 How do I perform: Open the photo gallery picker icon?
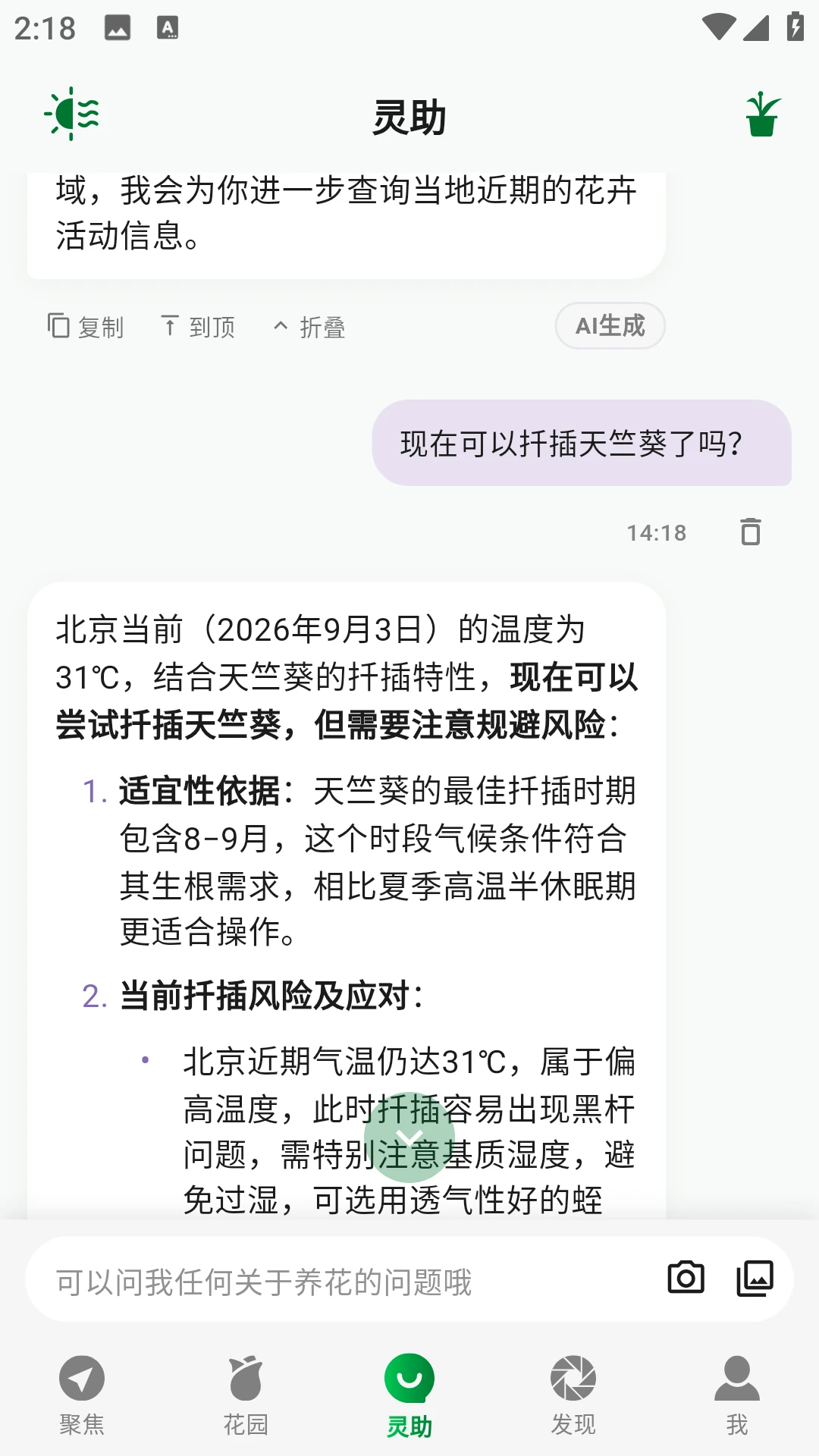755,1279
